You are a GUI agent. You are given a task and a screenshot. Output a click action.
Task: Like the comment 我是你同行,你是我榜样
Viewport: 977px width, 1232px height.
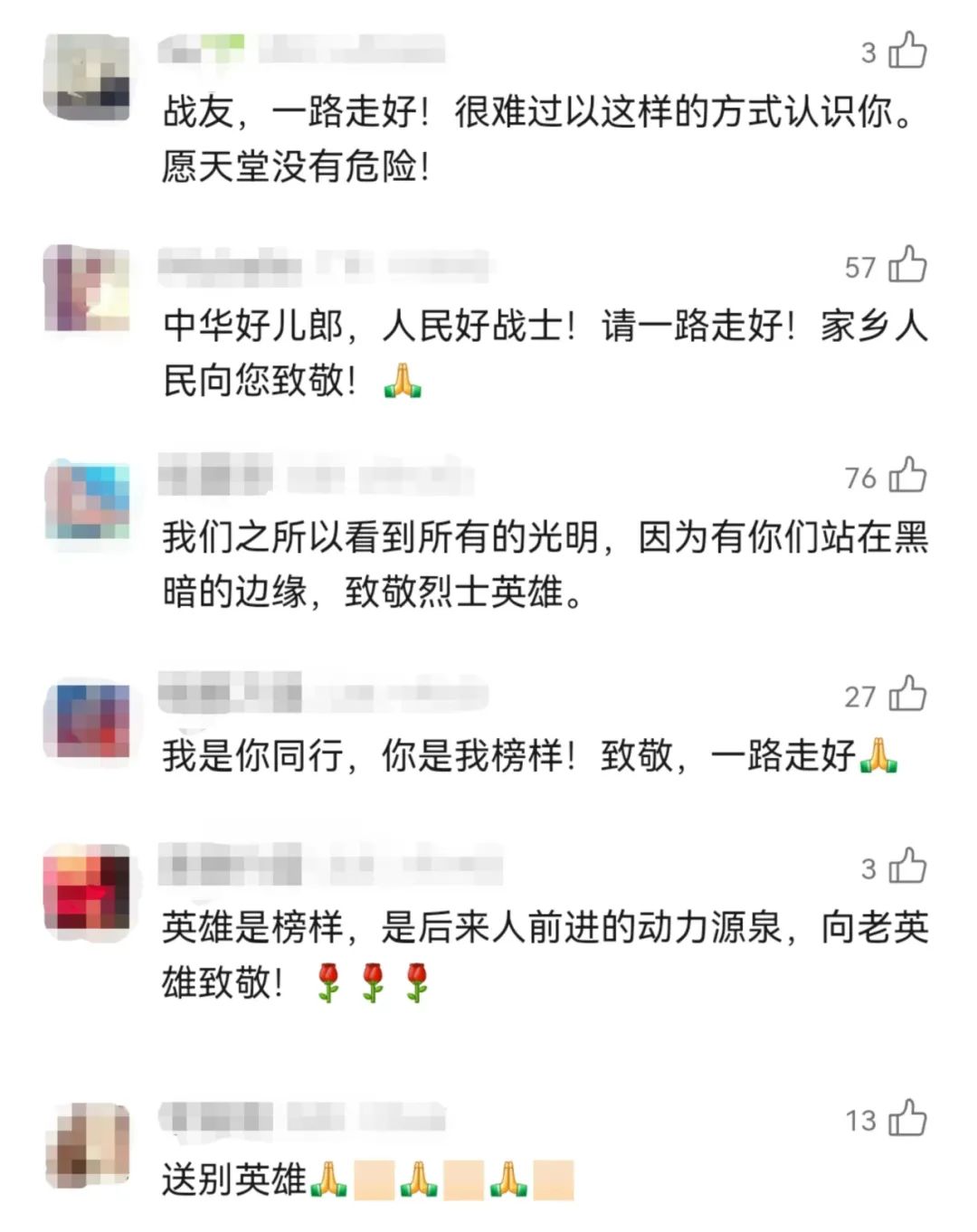[907, 695]
